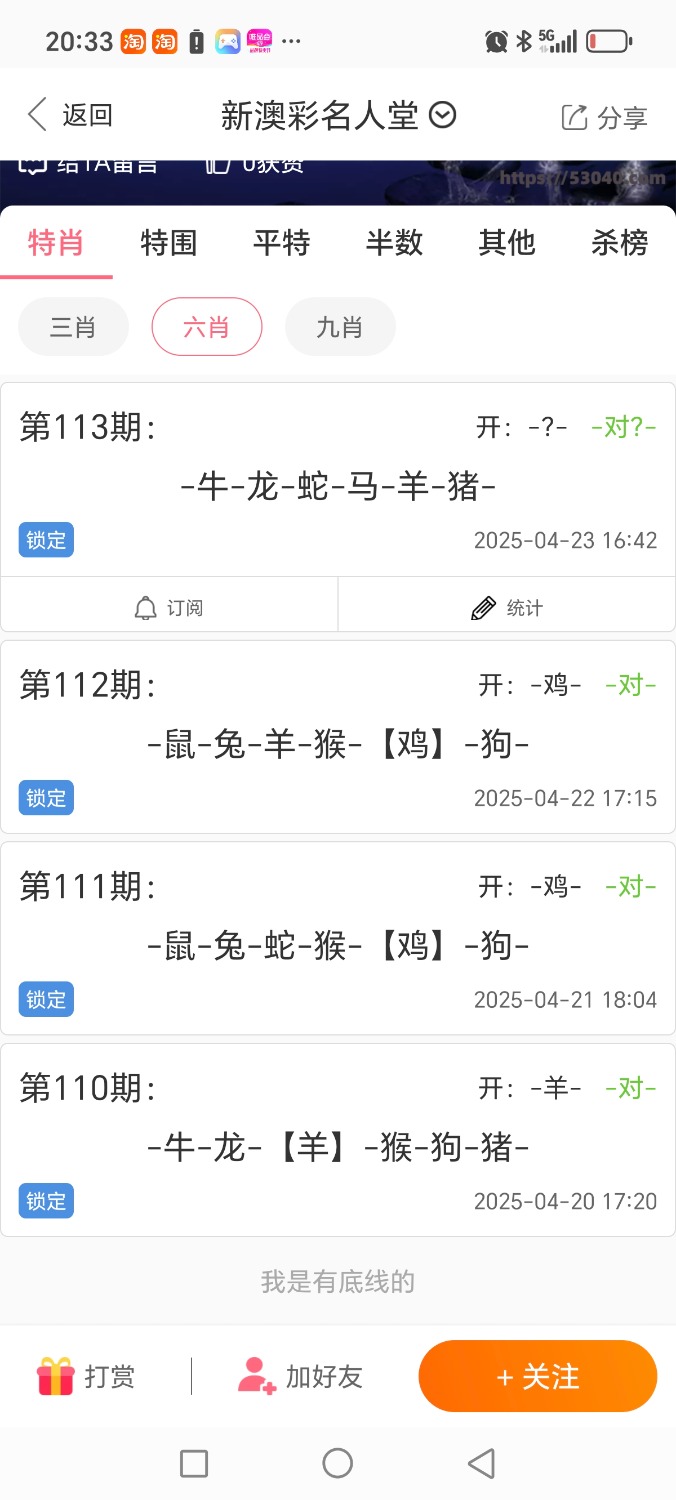Go back using the 返回 arrow
676x1500 pixels.
point(70,116)
